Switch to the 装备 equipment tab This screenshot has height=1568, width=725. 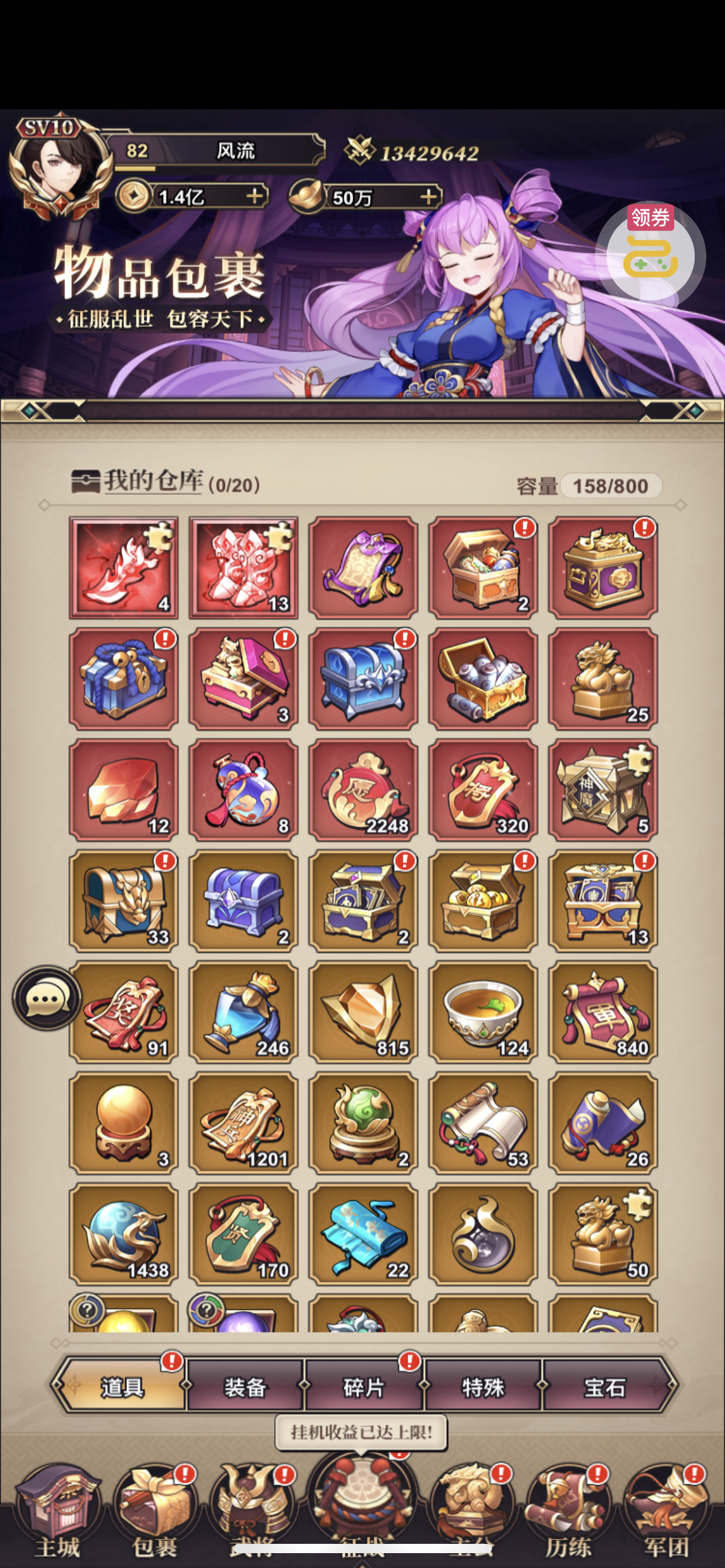pyautogui.click(x=245, y=1387)
